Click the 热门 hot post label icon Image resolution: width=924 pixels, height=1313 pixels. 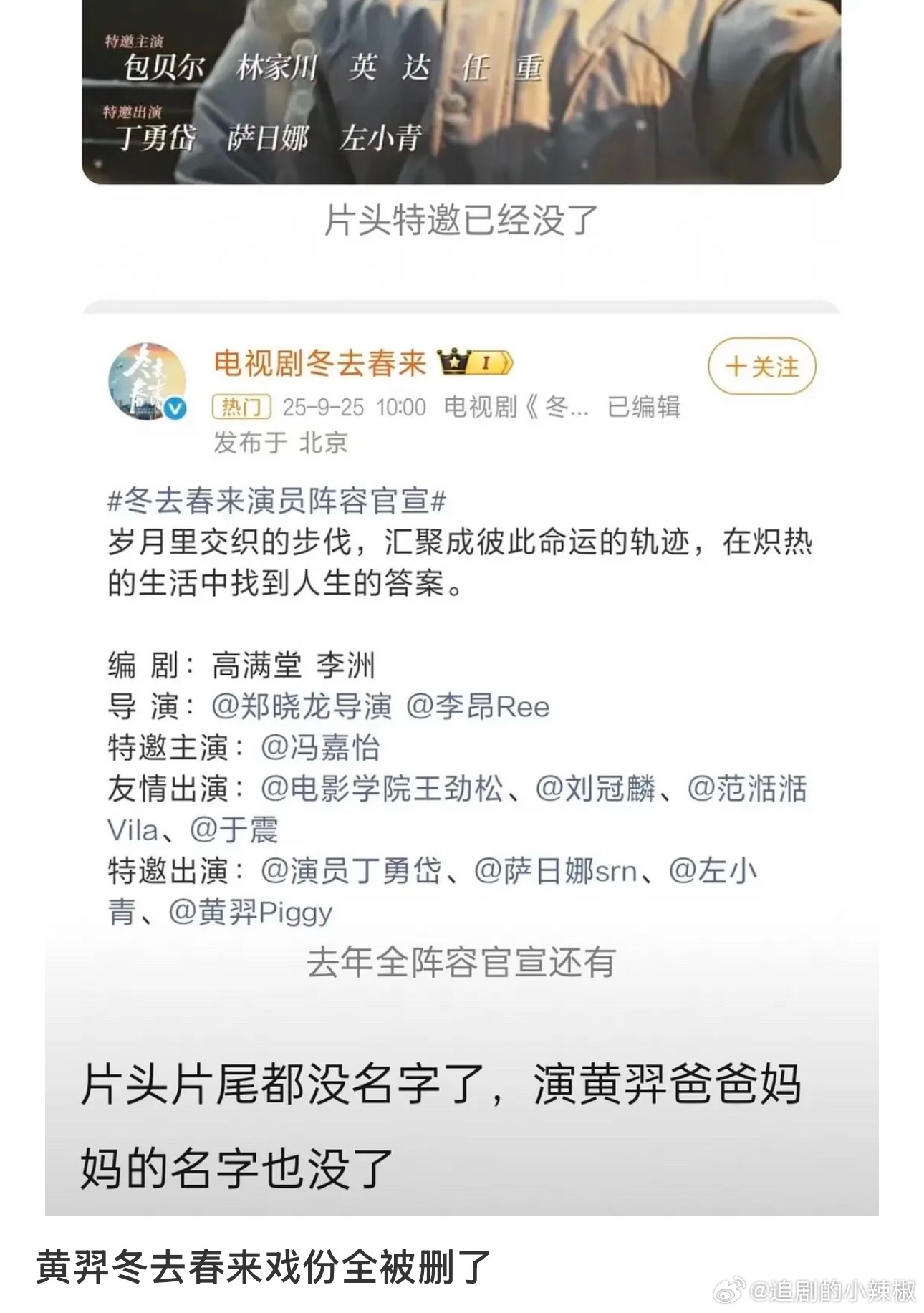click(x=241, y=406)
